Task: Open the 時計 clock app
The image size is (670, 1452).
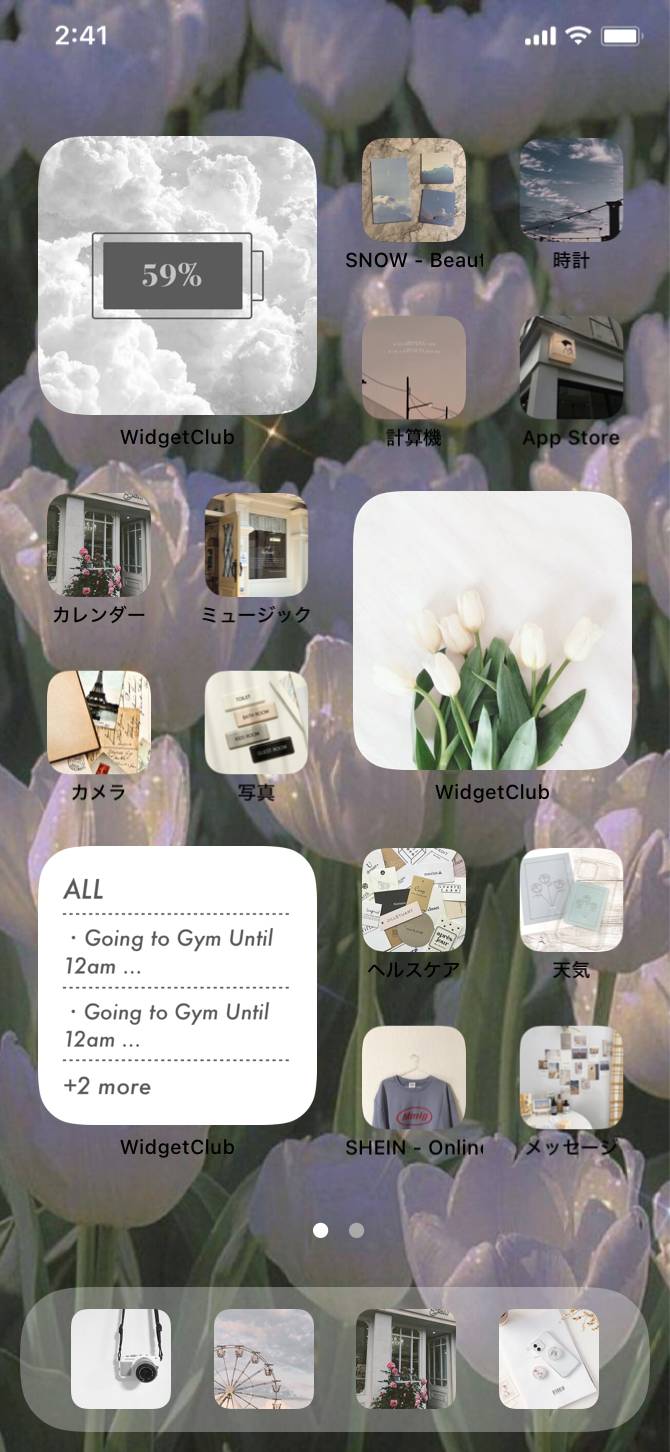Action: coord(571,190)
